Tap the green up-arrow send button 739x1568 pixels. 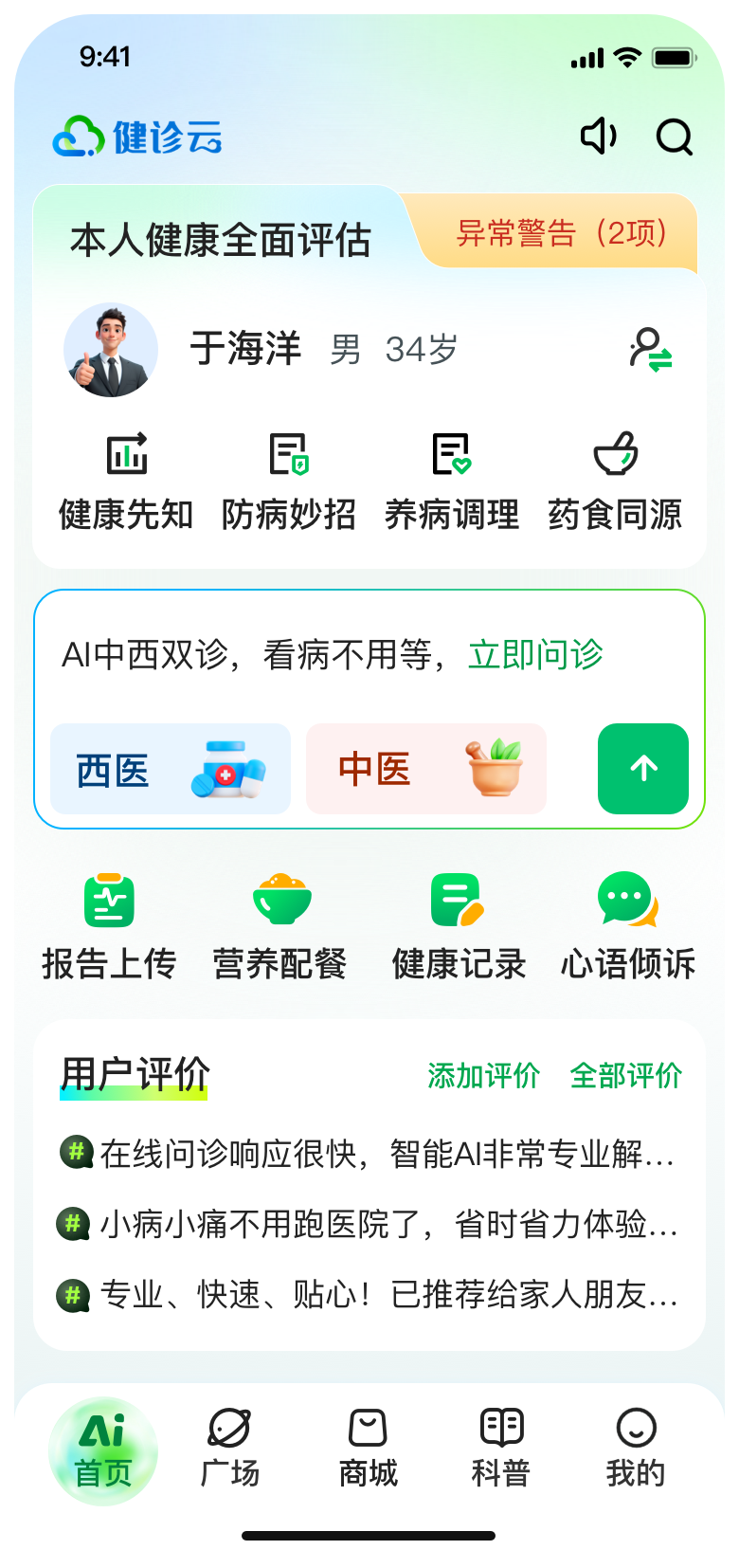(x=643, y=769)
